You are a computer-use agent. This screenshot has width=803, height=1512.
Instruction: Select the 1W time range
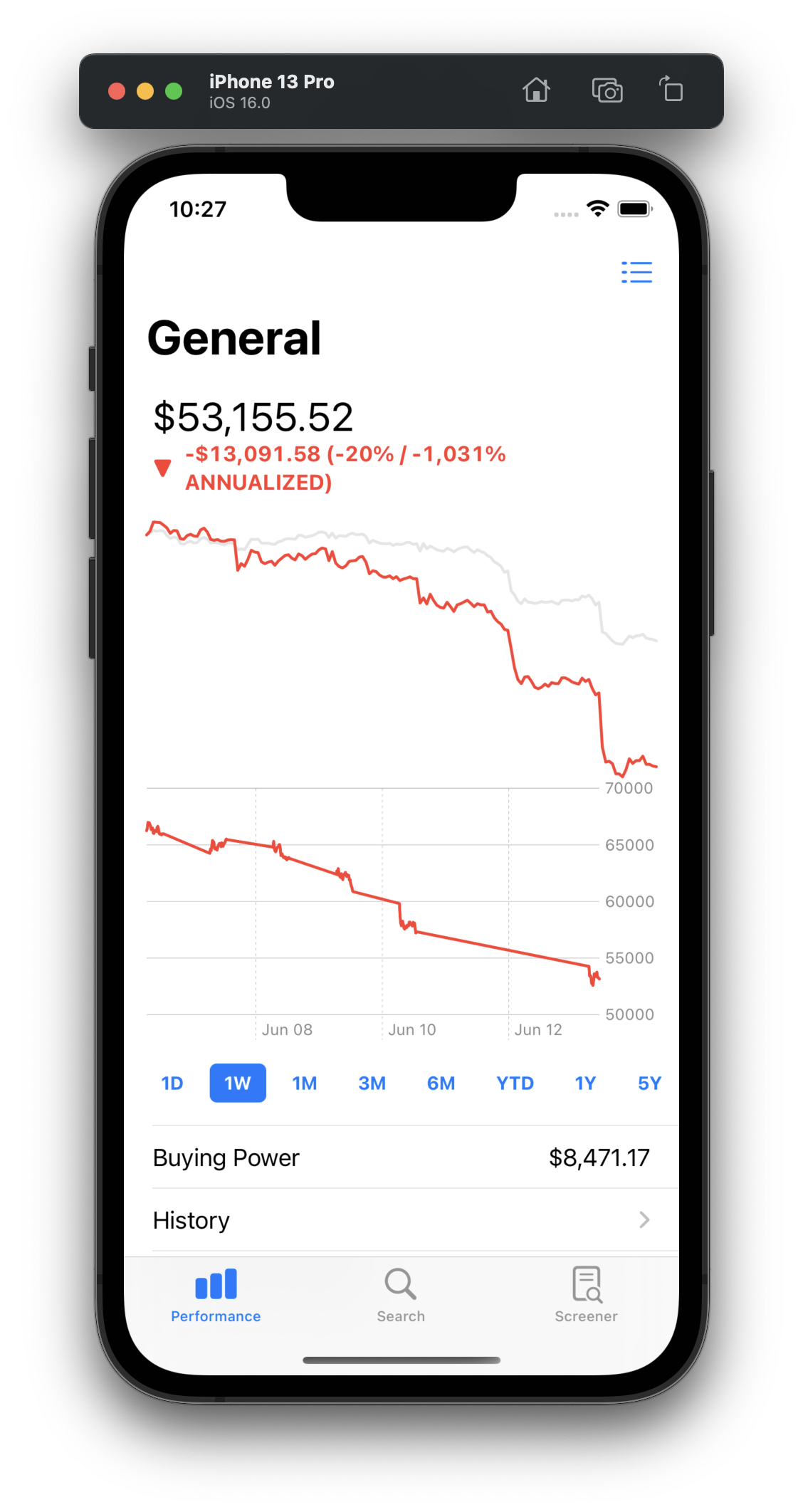tap(238, 1083)
